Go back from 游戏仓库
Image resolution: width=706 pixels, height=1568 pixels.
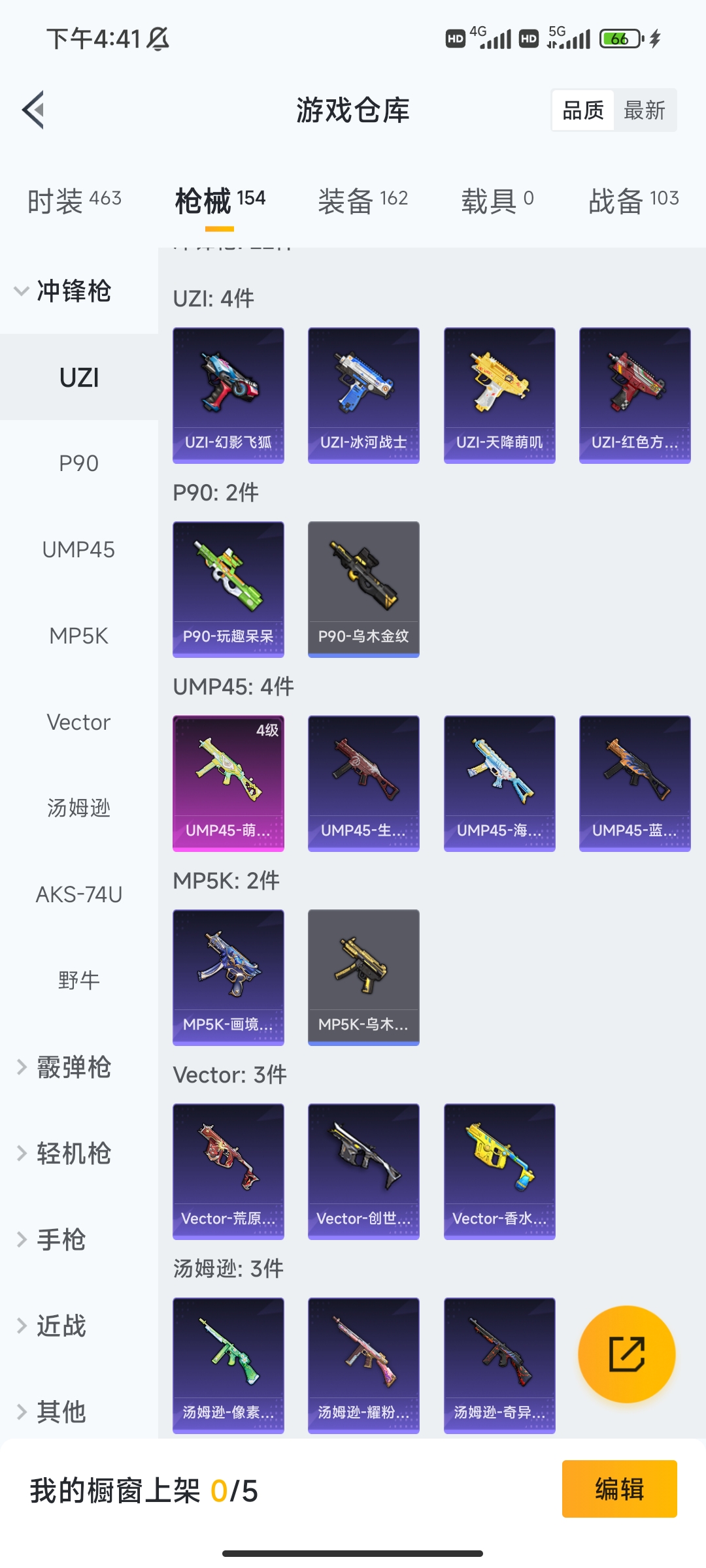[x=34, y=110]
